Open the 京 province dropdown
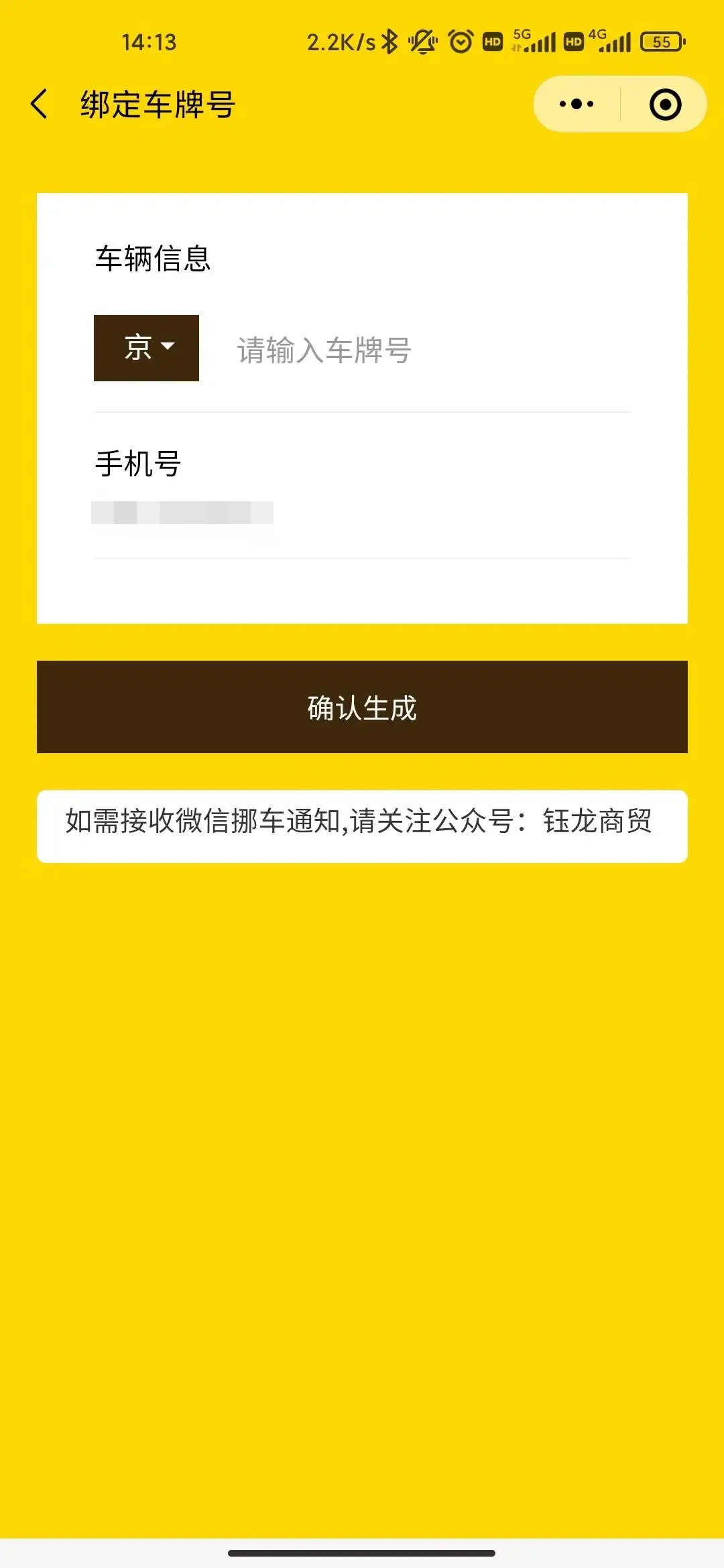Image resolution: width=724 pixels, height=1568 pixels. tap(146, 348)
